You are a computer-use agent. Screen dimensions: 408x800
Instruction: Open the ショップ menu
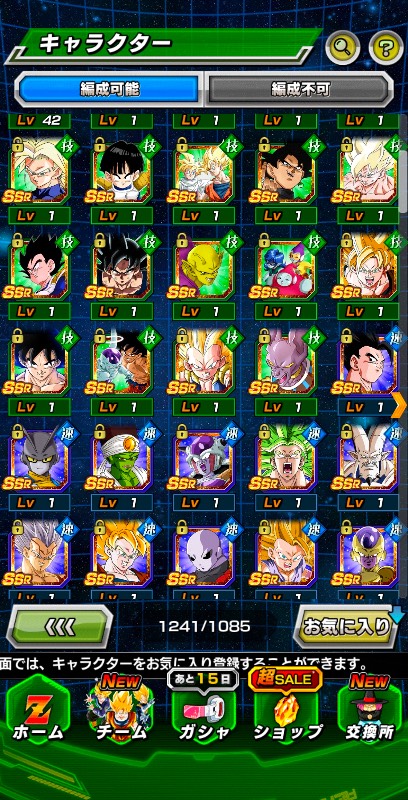(287, 711)
